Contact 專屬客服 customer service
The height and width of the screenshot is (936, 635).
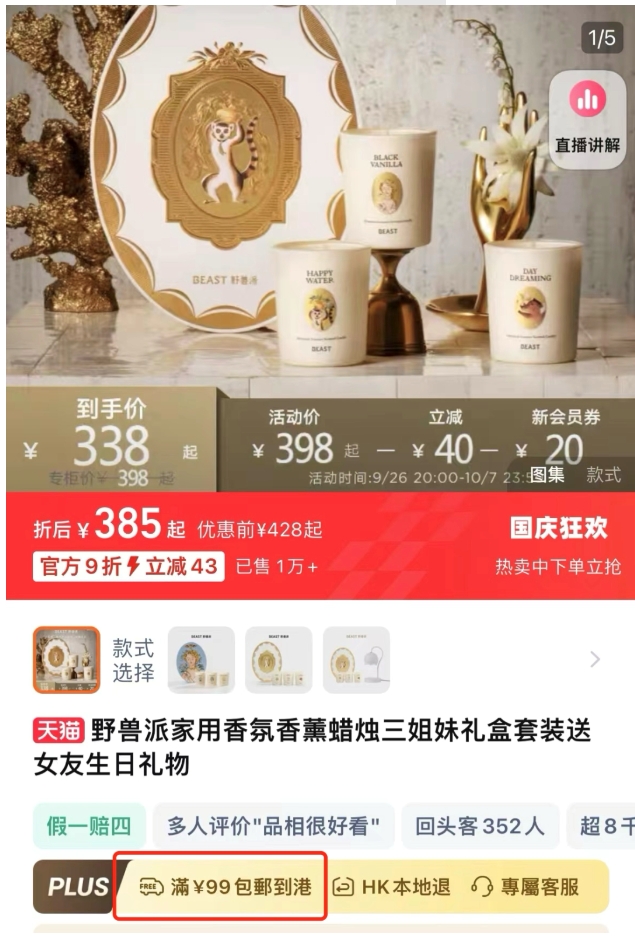click(525, 886)
